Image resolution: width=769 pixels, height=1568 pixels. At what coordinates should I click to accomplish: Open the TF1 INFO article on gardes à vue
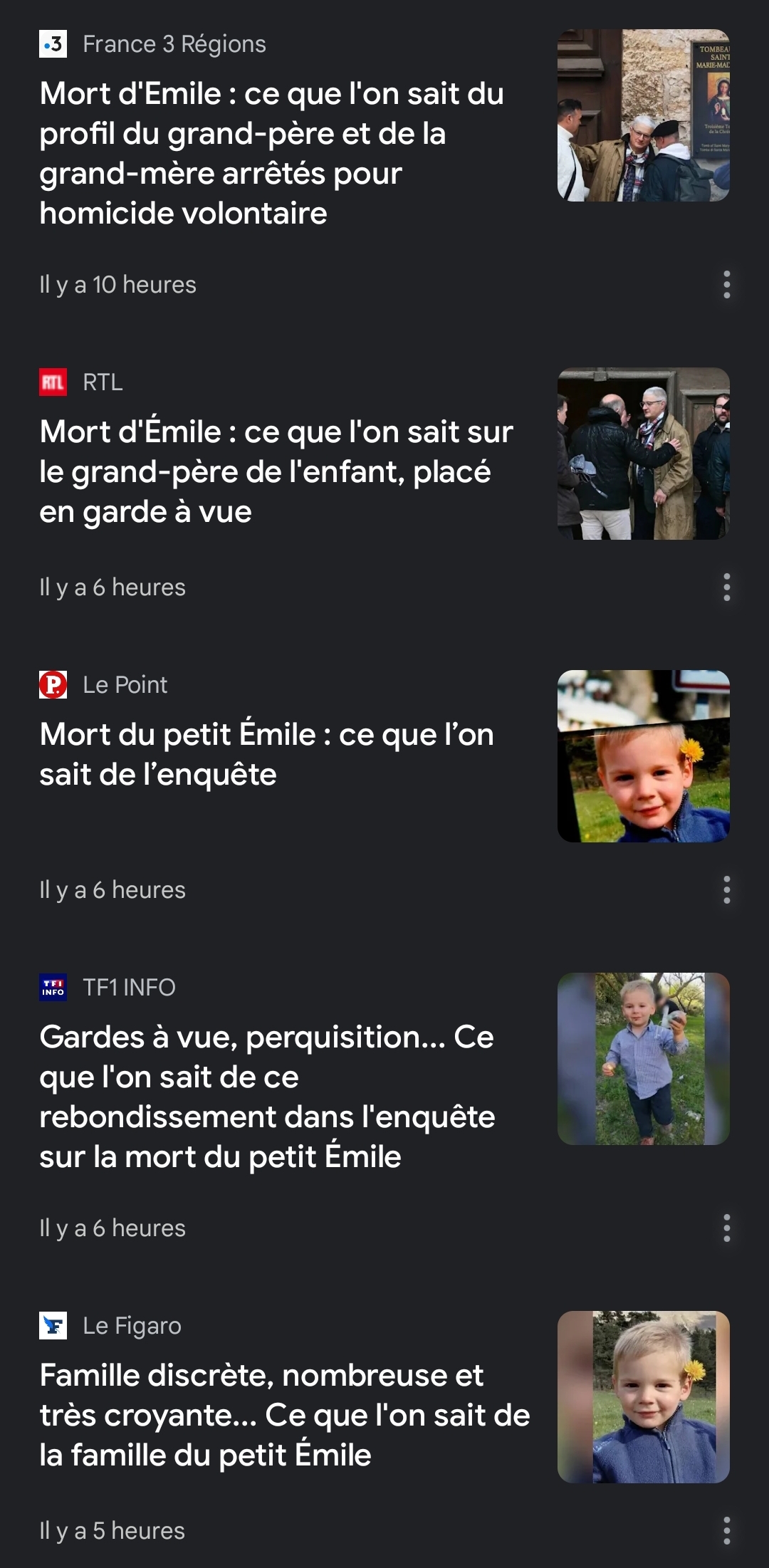click(267, 1097)
